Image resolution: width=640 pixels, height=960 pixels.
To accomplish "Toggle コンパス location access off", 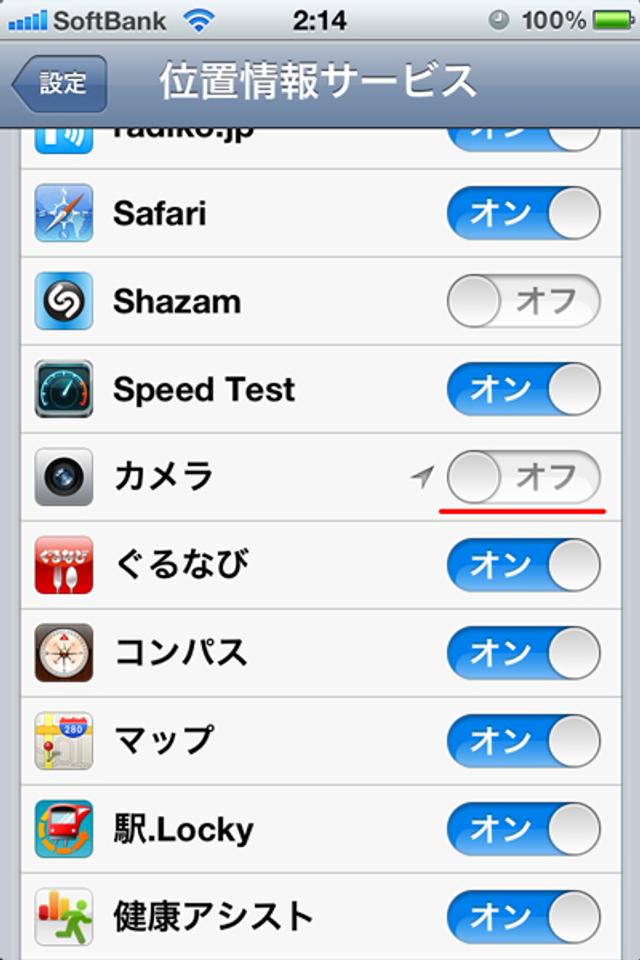I will pyautogui.click(x=523, y=653).
